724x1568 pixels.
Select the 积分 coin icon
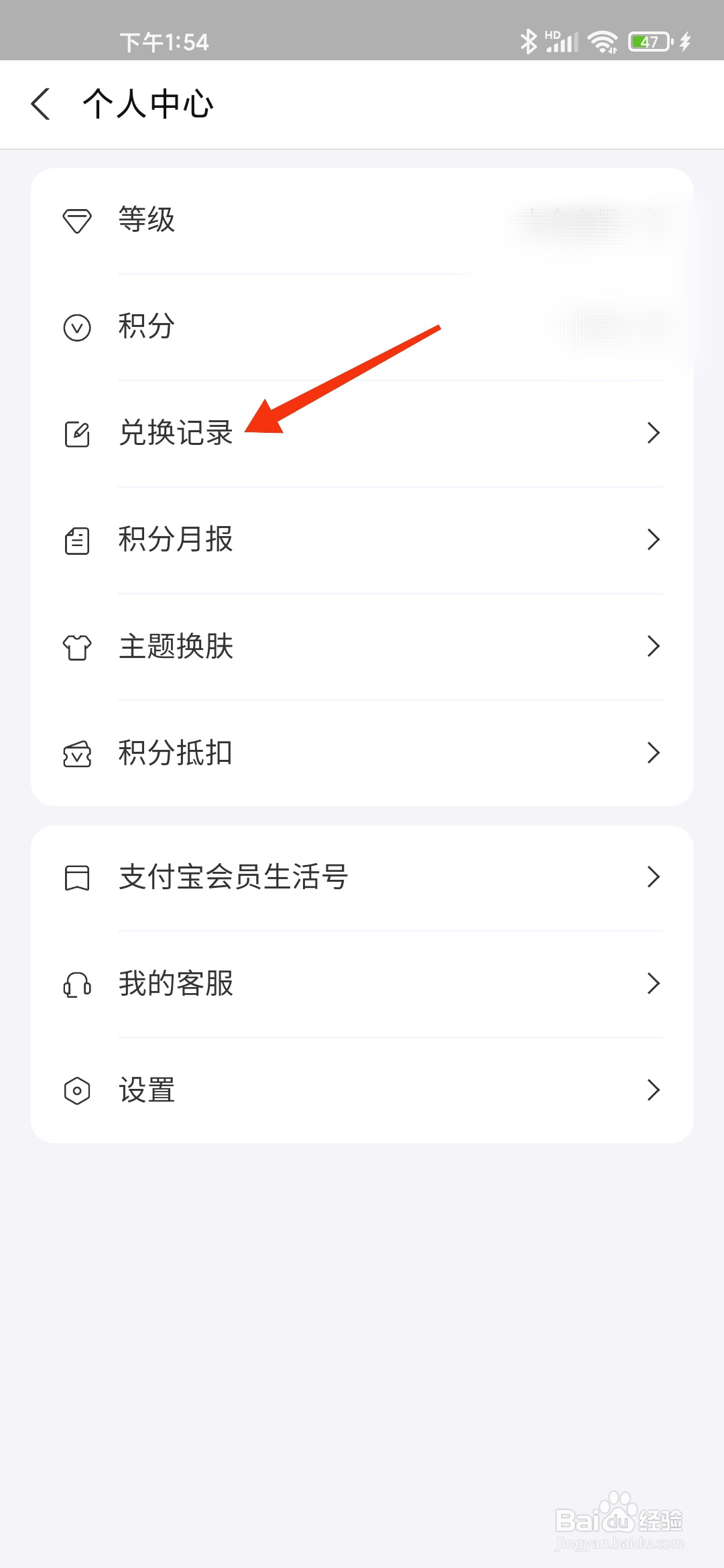[77, 327]
